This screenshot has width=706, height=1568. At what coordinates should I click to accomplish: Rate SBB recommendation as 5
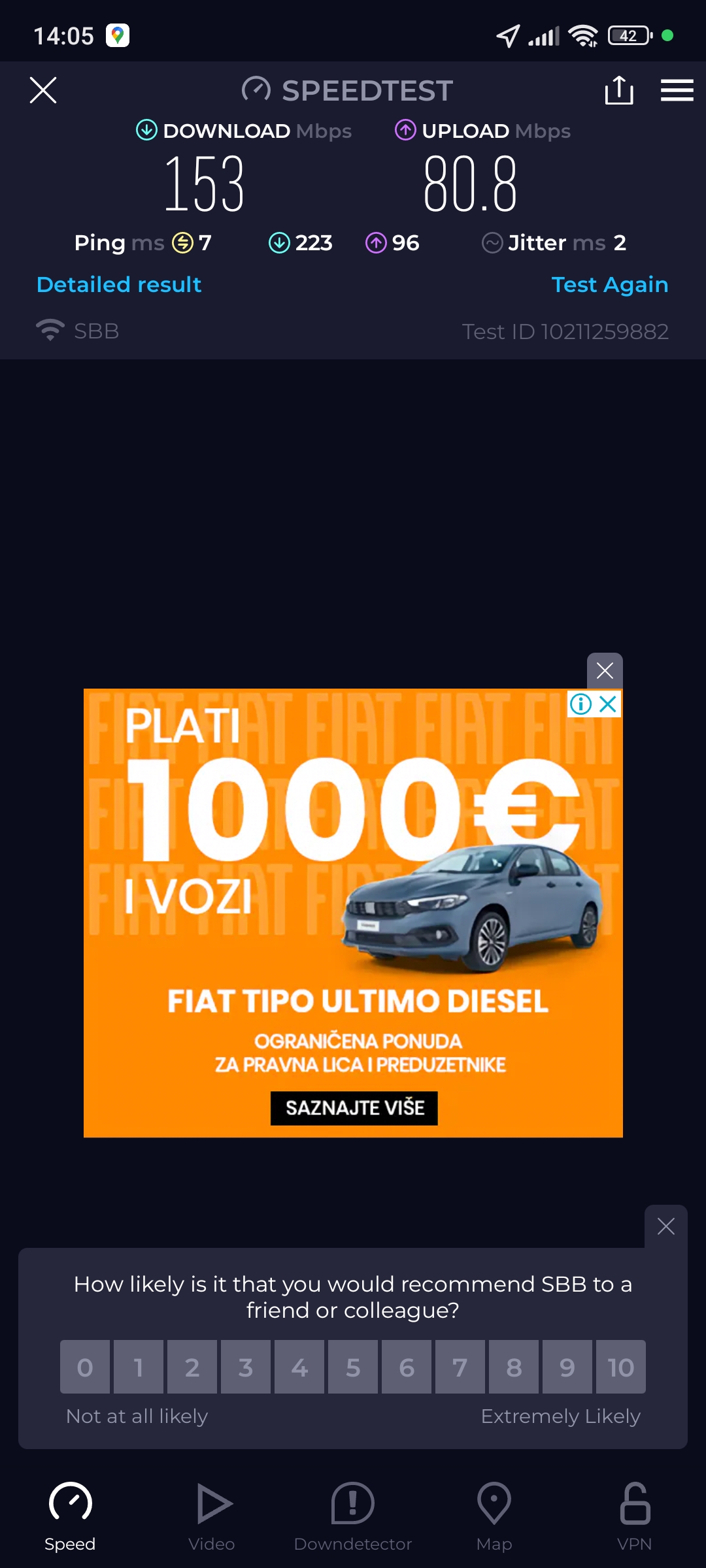pos(353,1367)
